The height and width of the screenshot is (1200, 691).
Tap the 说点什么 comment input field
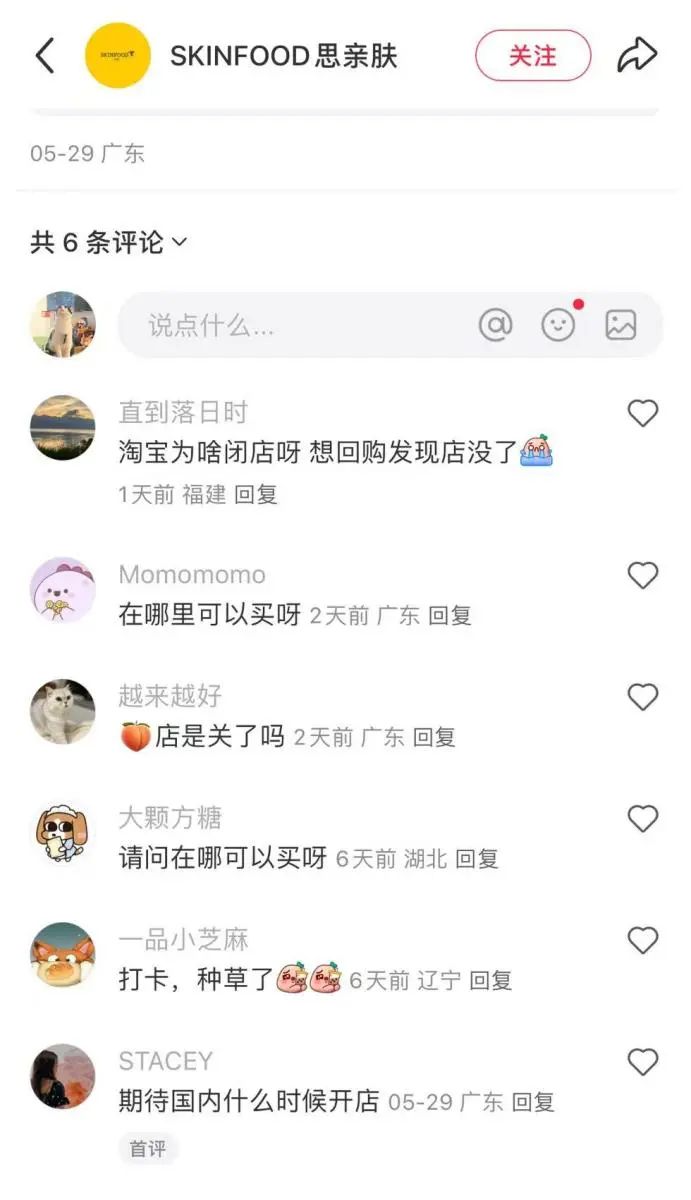pyautogui.click(x=290, y=325)
